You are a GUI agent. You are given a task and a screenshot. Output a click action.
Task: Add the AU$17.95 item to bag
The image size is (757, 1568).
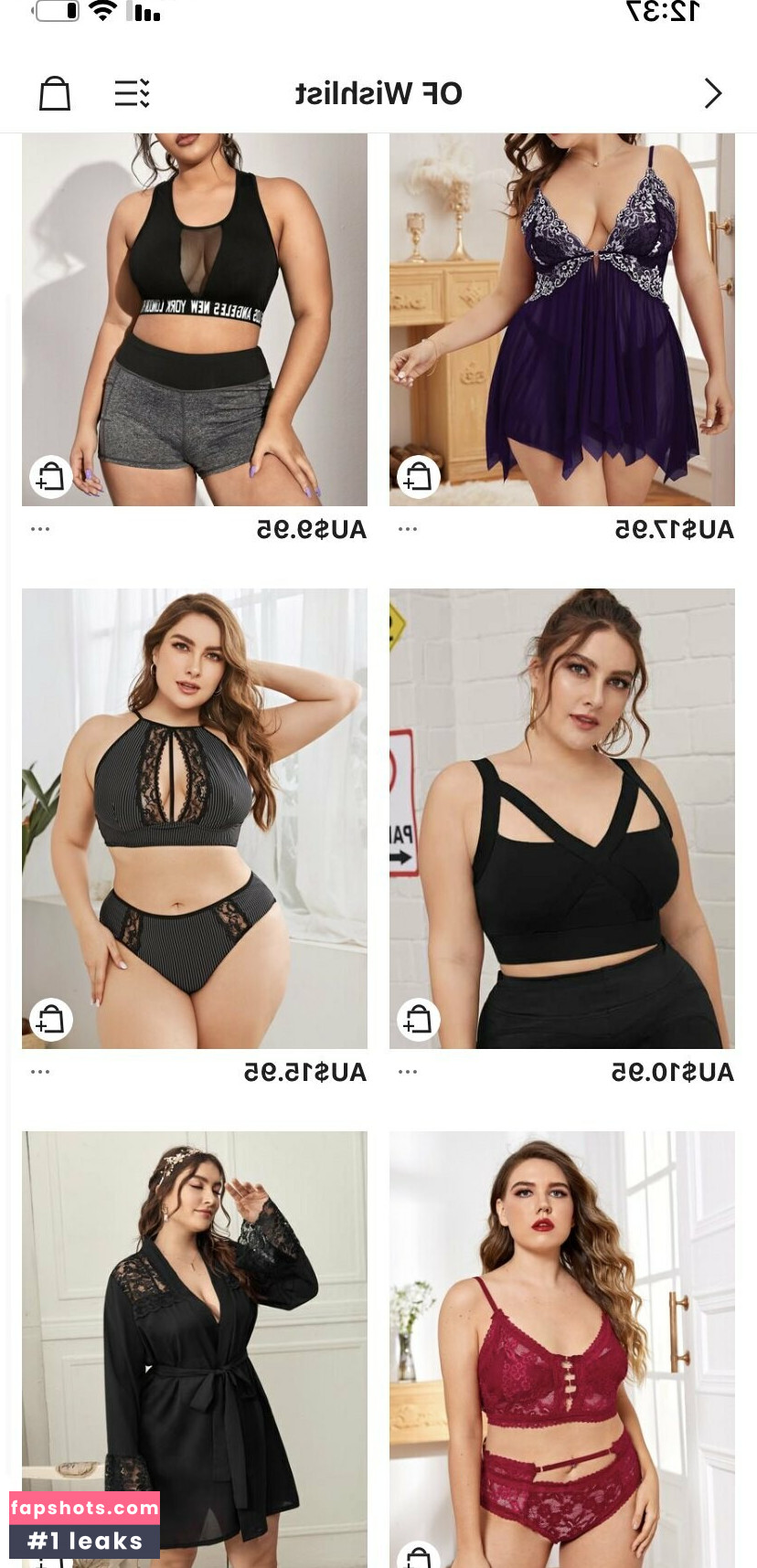[x=419, y=476]
